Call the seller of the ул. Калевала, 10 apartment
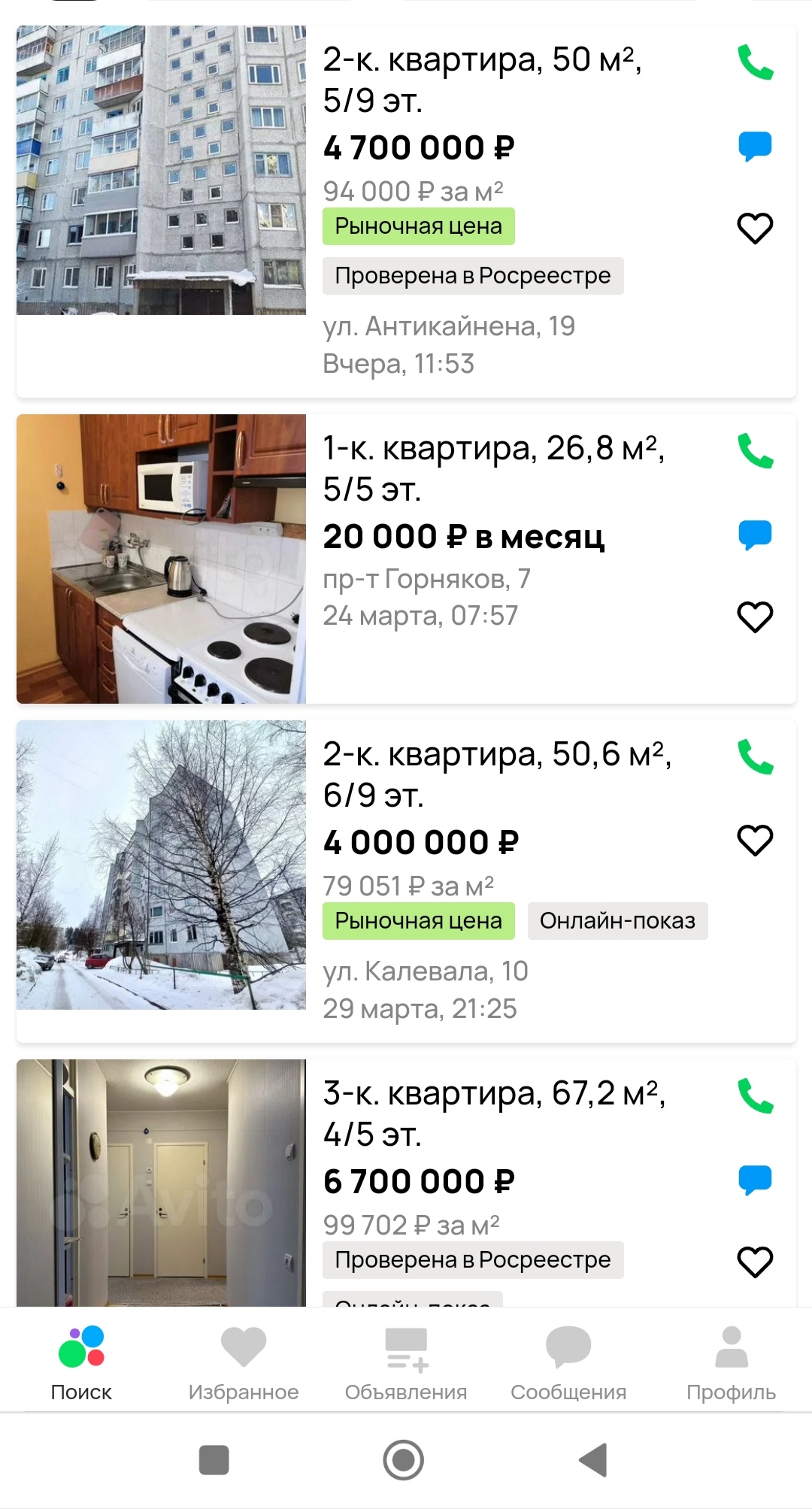The width and height of the screenshot is (812, 1509). pyautogui.click(x=755, y=757)
